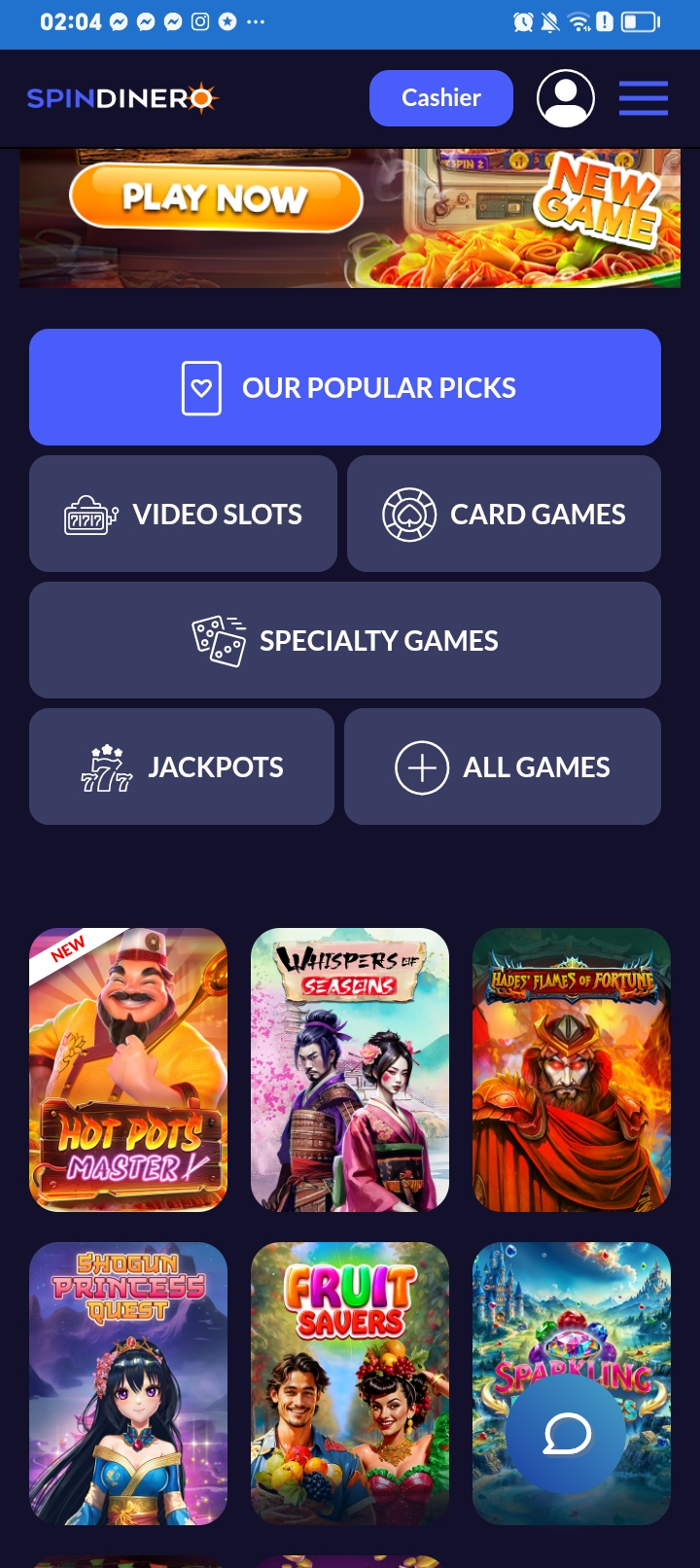Show Card Games category
The height and width of the screenshot is (1568, 700).
pos(504,514)
